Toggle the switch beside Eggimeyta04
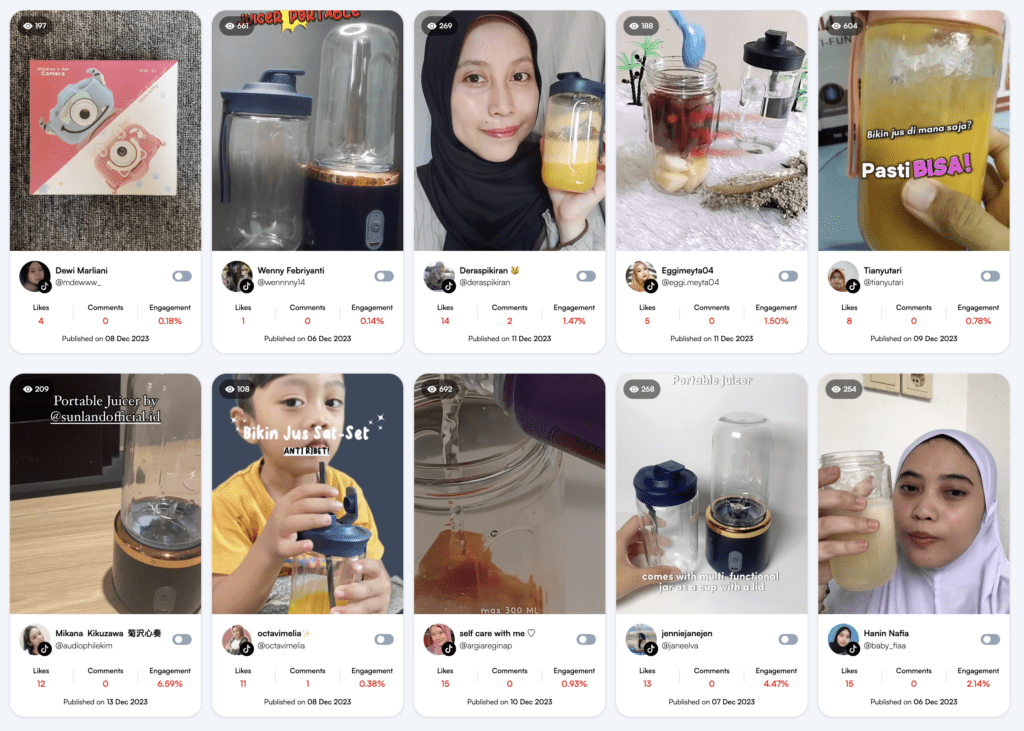This screenshot has height=731, width=1024. pyautogui.click(x=788, y=276)
